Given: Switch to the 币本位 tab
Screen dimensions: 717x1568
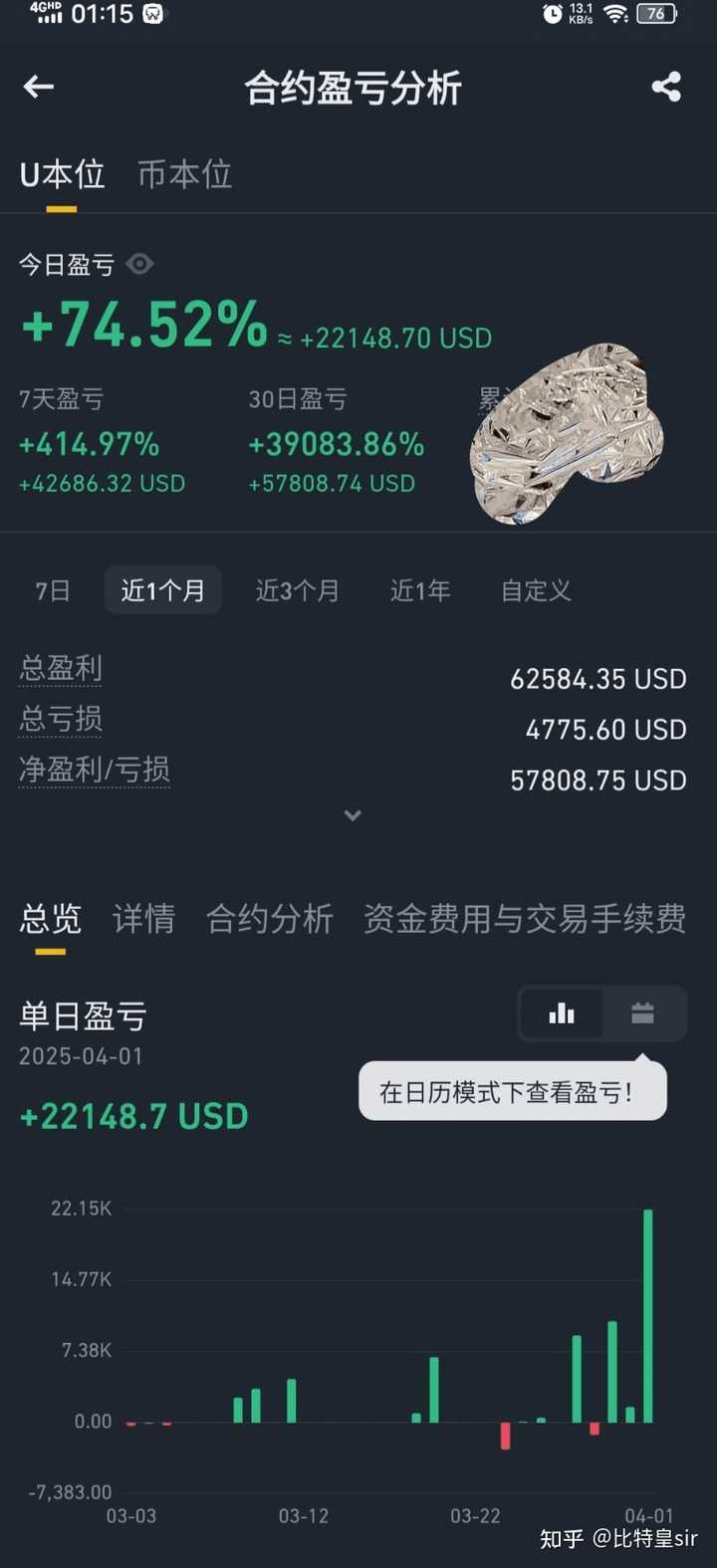Looking at the screenshot, I should point(183,174).
